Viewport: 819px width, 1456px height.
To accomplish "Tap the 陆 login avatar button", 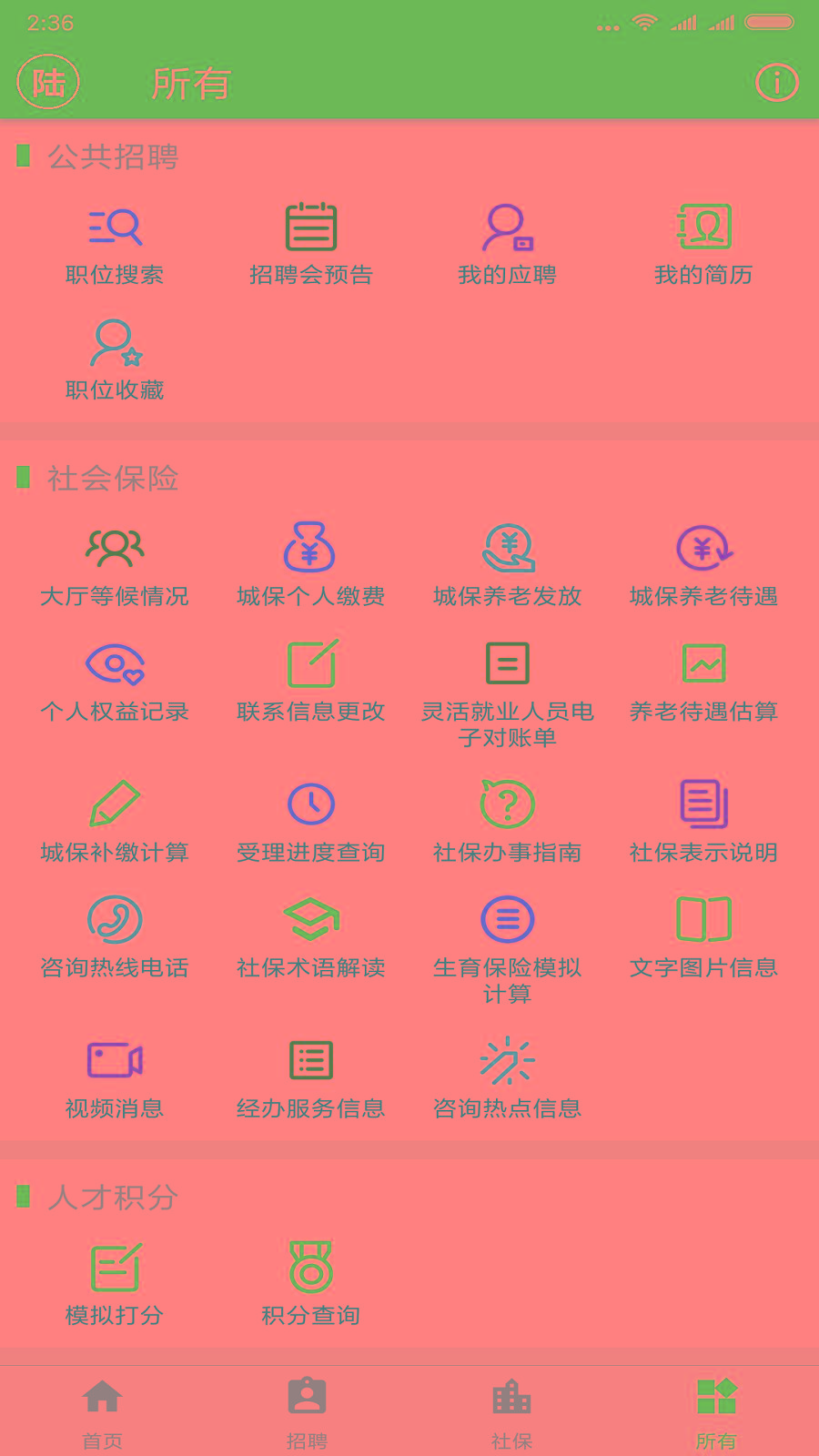I will pyautogui.click(x=48, y=83).
